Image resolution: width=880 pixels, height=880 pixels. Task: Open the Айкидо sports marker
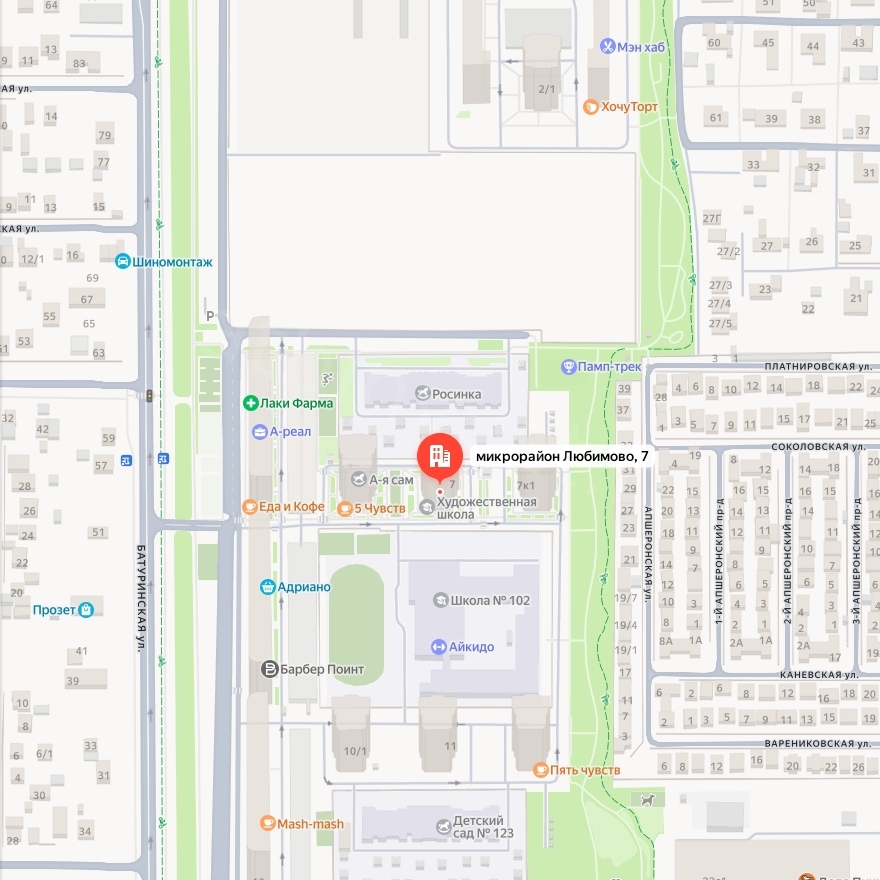(437, 647)
